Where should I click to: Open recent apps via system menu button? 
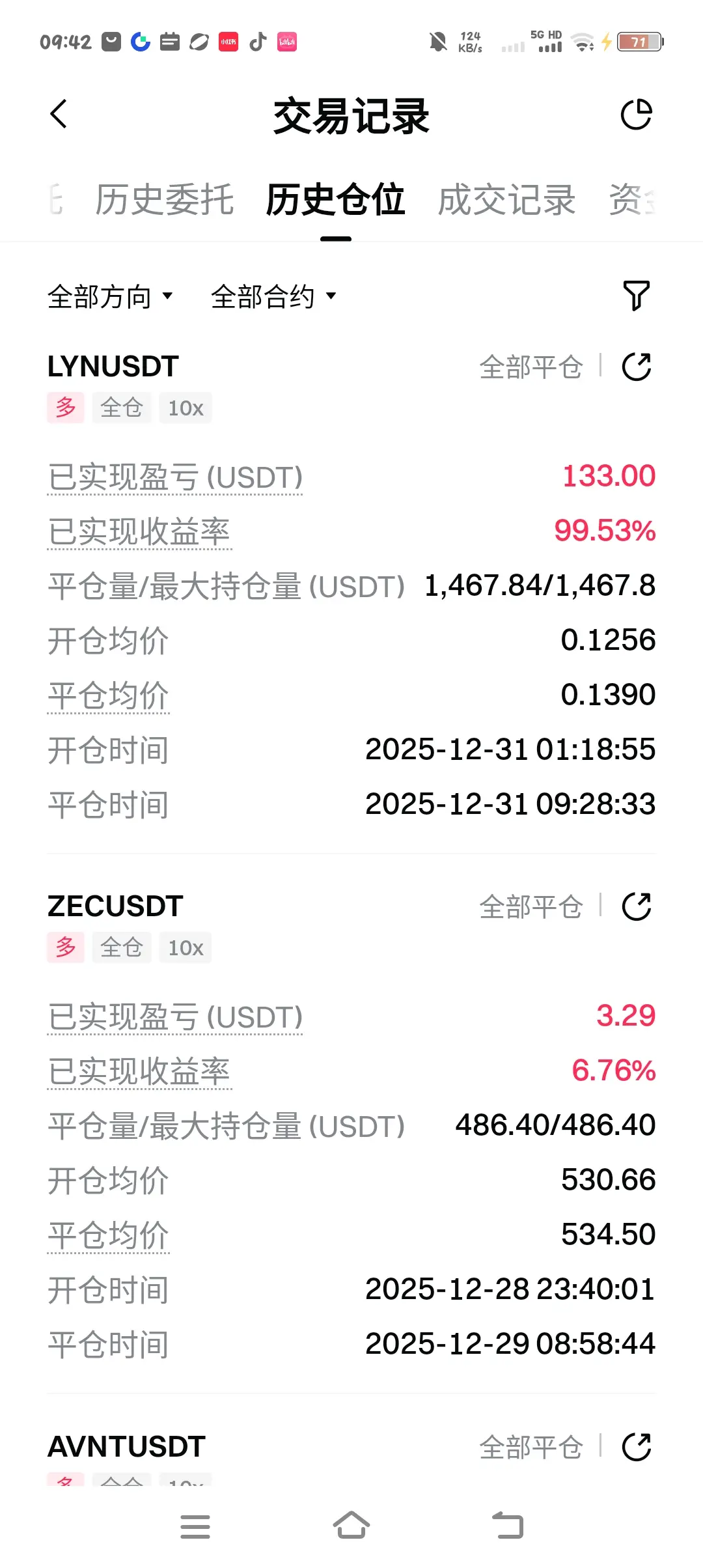click(195, 1526)
